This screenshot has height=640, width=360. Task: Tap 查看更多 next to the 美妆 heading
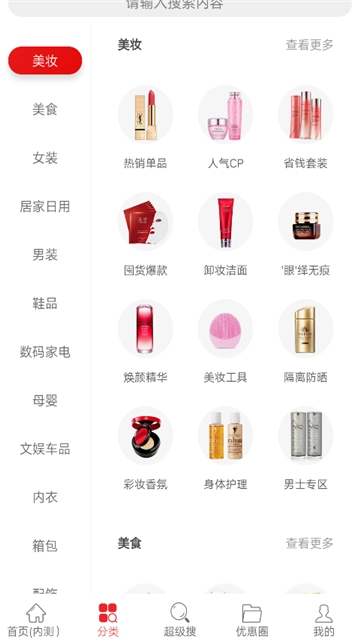click(x=309, y=45)
